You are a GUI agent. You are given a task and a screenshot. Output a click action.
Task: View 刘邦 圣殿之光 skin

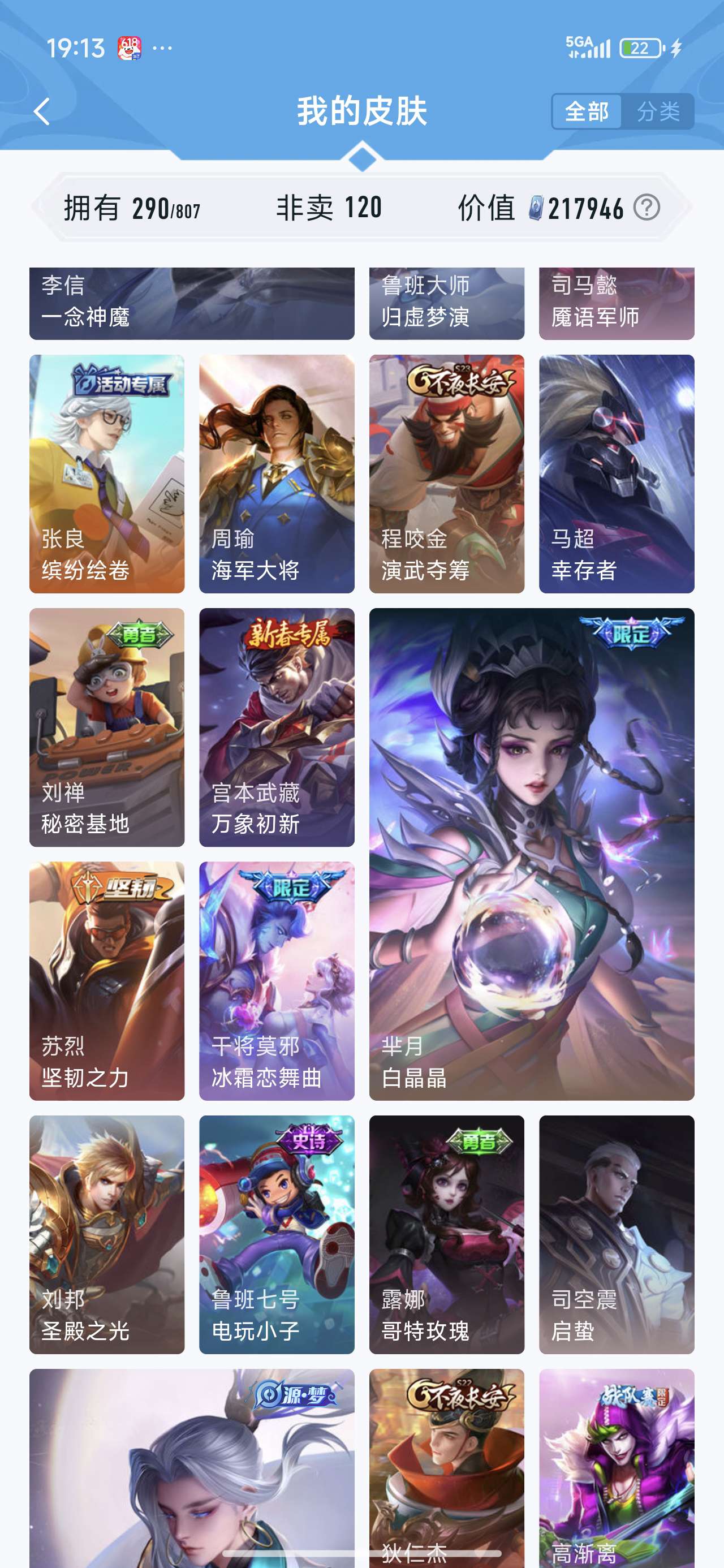pos(106,1234)
